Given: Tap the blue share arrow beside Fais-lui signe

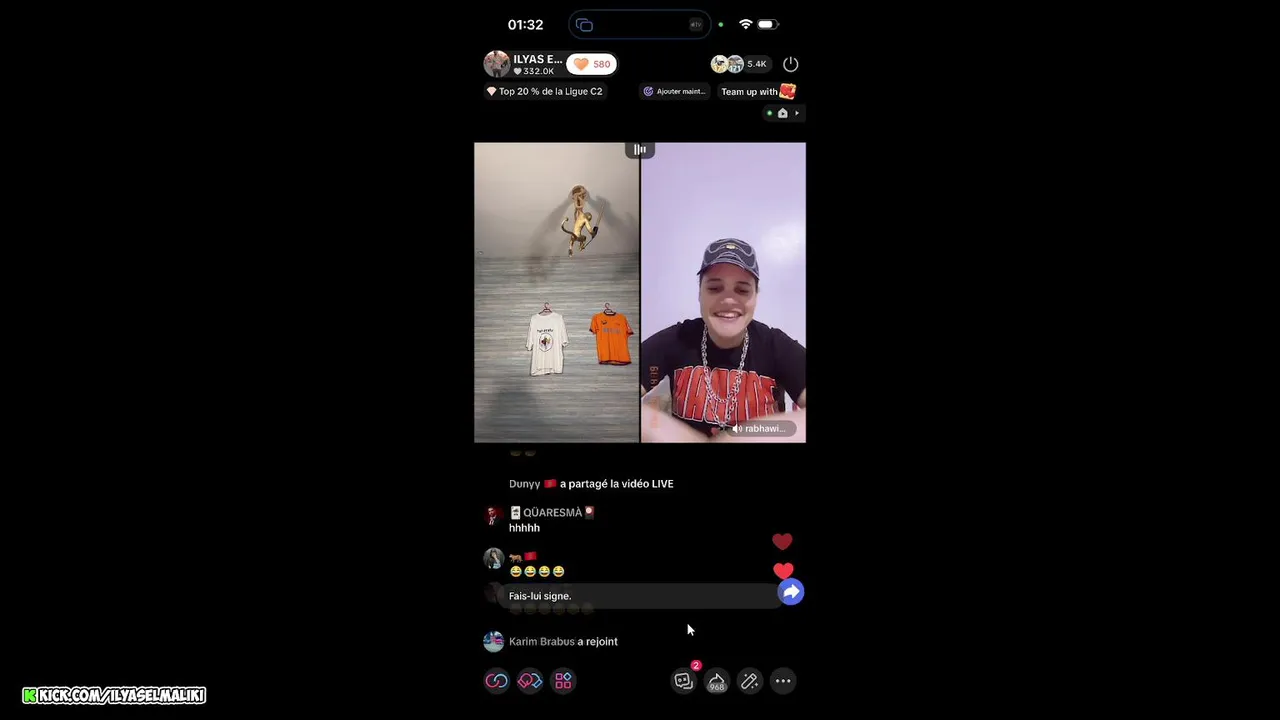Looking at the screenshot, I should point(791,592).
